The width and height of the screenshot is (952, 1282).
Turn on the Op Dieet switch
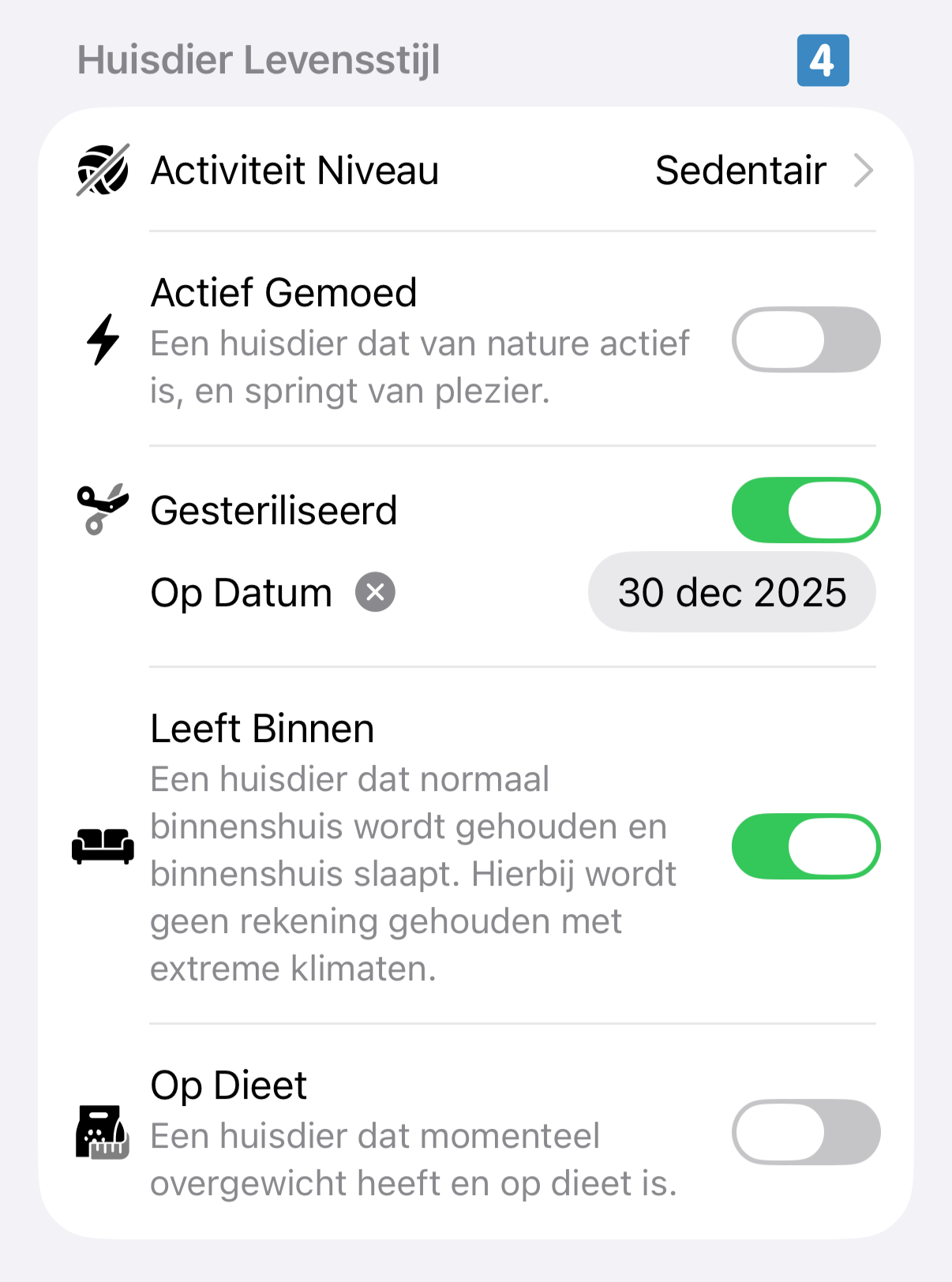(805, 1132)
